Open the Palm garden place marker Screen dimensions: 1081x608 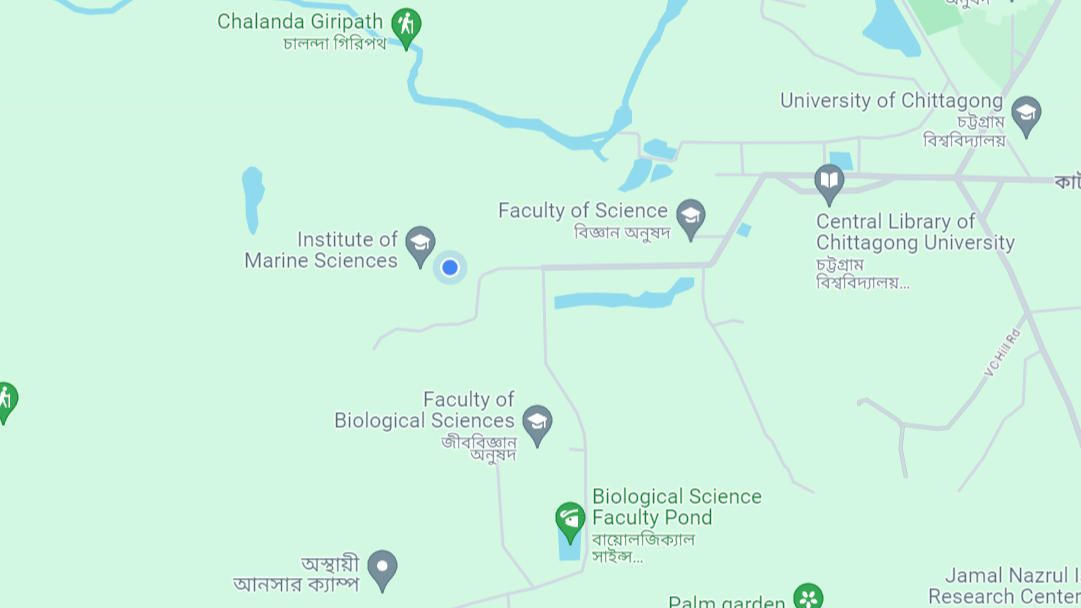tap(808, 597)
